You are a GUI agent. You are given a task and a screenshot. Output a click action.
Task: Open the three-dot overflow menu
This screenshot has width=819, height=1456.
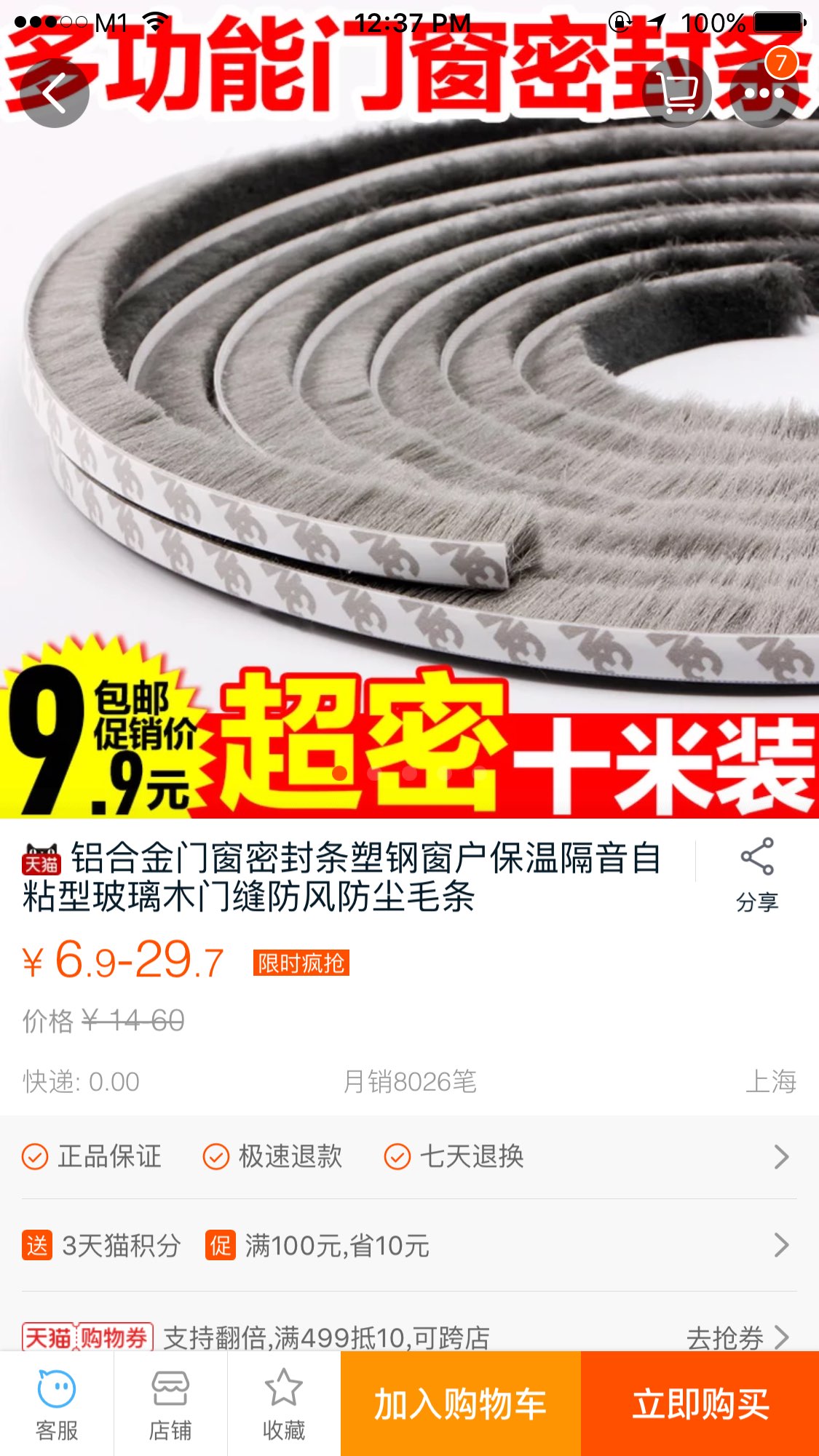(764, 93)
